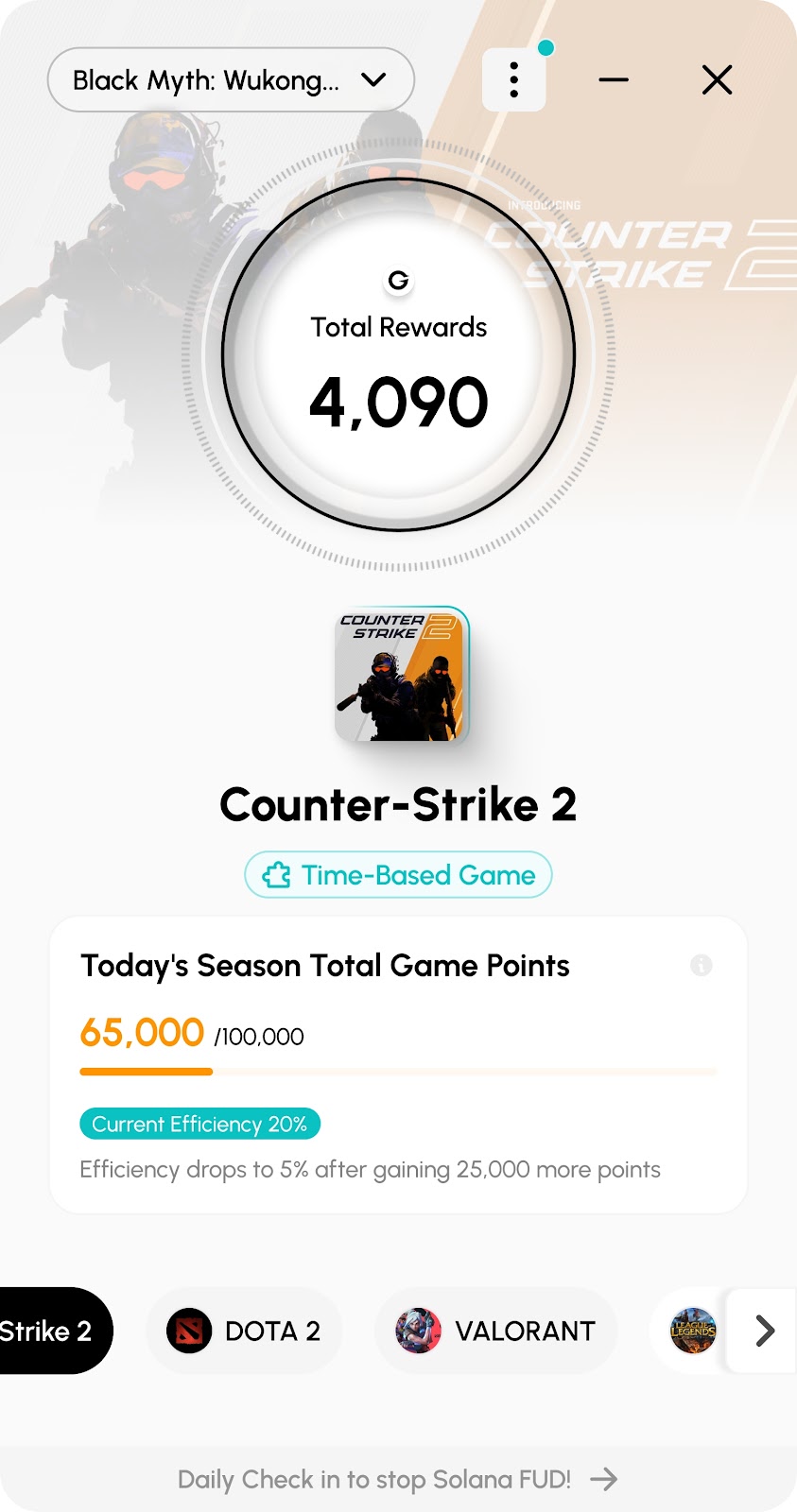The image size is (797, 1512).
Task: Select the VALORANT game chip
Action: [x=496, y=1331]
